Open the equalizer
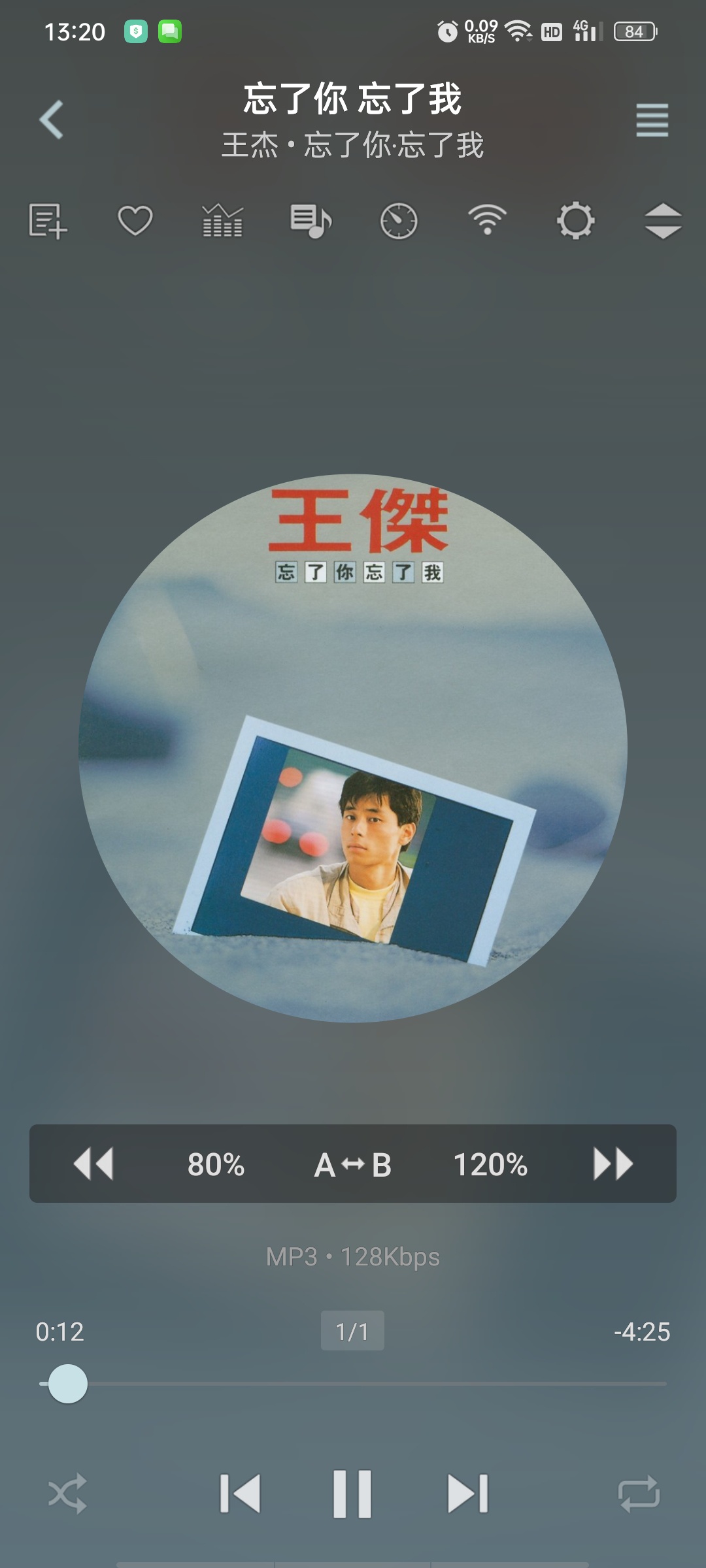The width and height of the screenshot is (706, 1568). (223, 221)
